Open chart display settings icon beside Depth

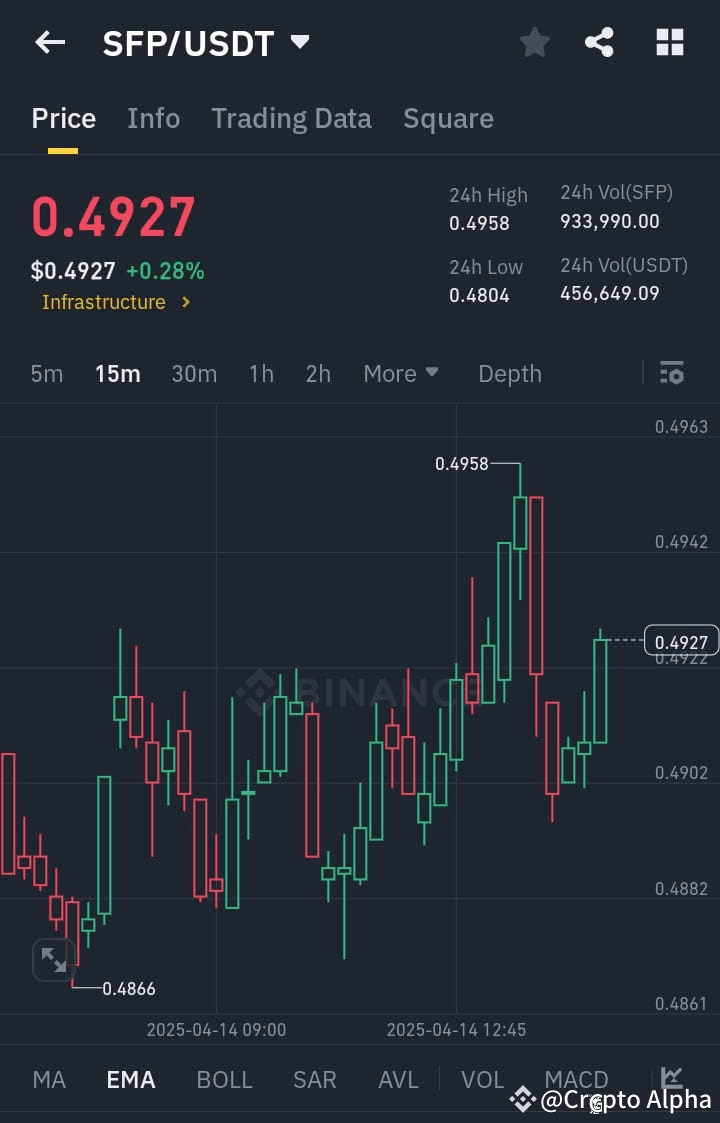[671, 373]
